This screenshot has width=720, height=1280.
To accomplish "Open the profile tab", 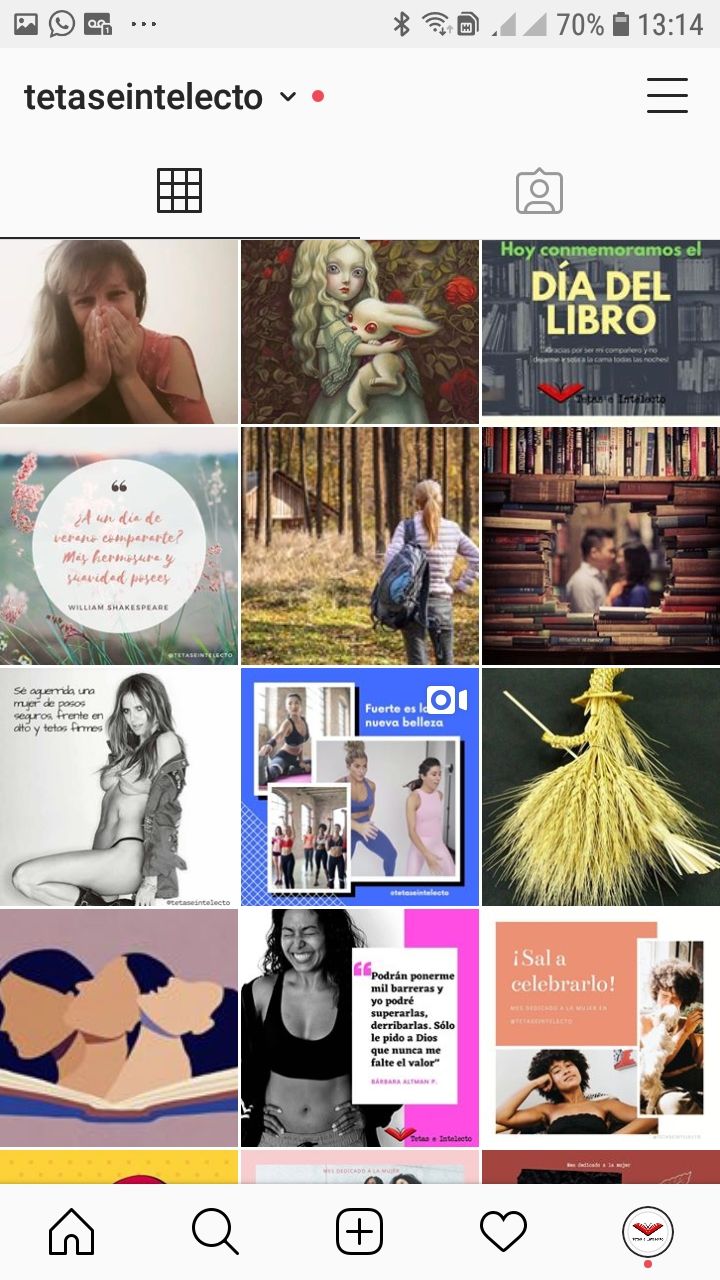I will click(647, 1232).
